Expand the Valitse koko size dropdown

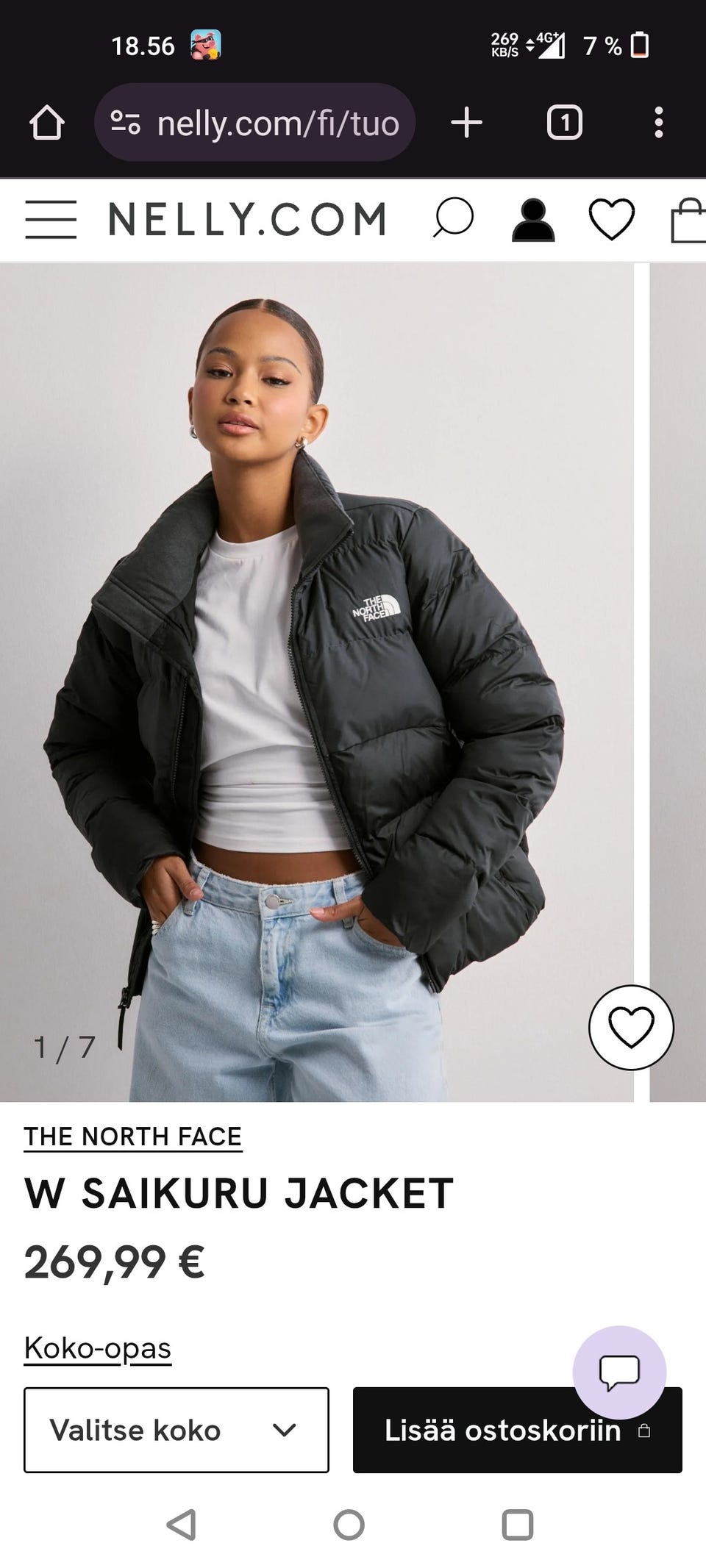[x=176, y=1430]
